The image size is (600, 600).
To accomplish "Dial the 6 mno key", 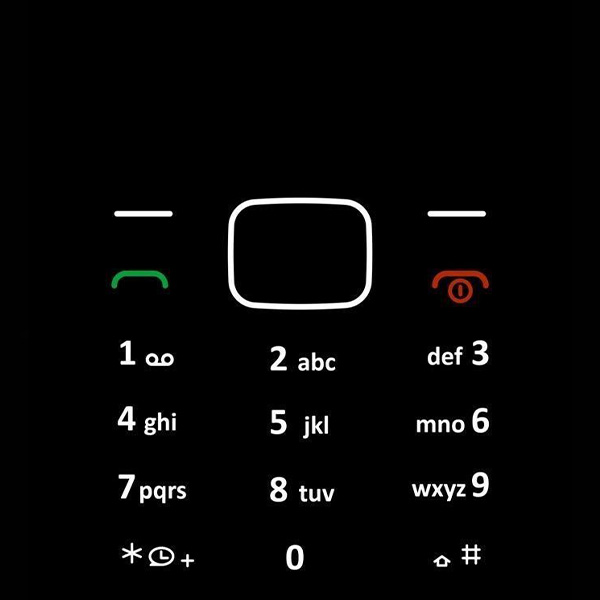I will coord(453,422).
